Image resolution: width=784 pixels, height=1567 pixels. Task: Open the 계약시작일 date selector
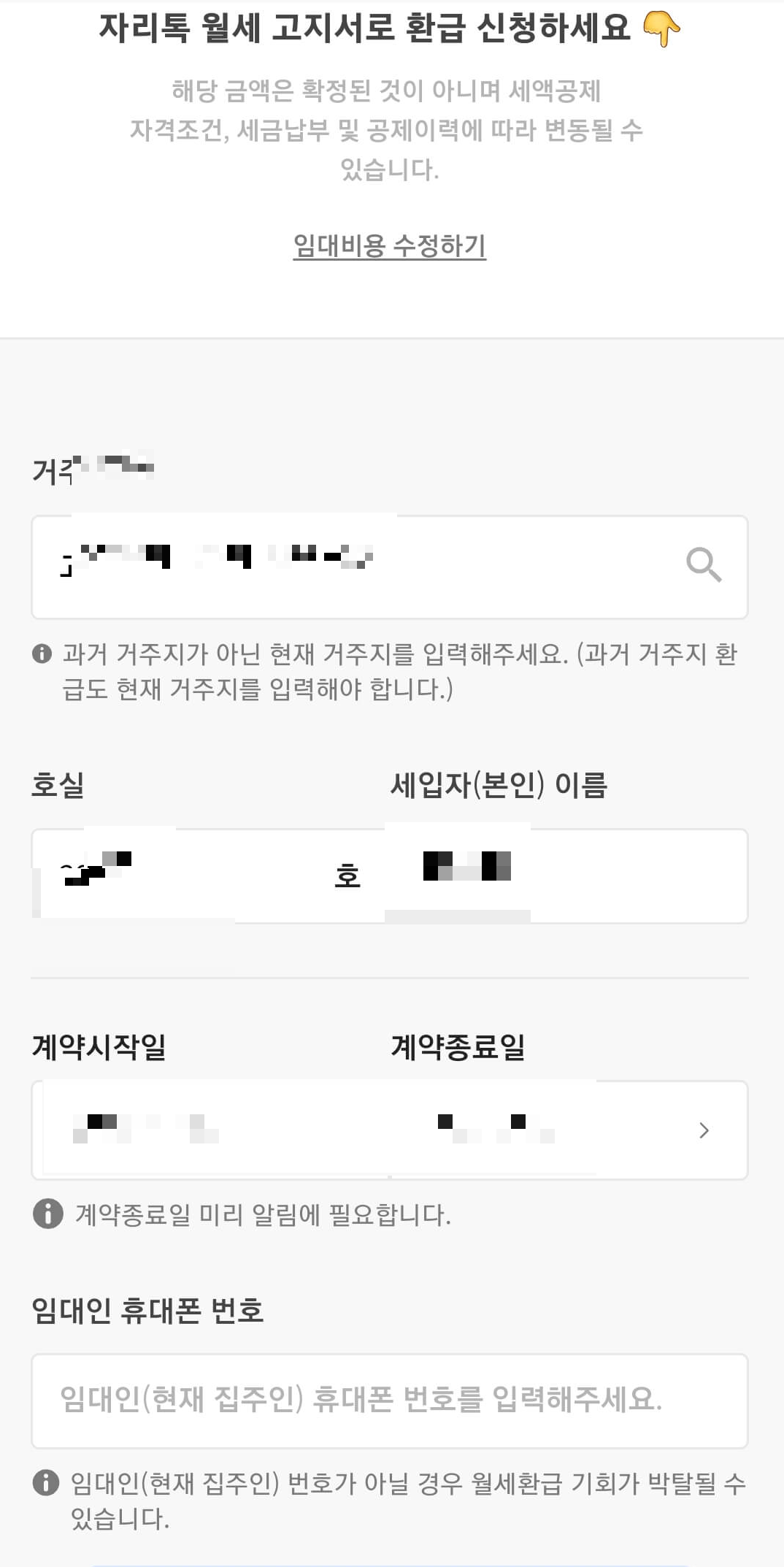[182, 1130]
